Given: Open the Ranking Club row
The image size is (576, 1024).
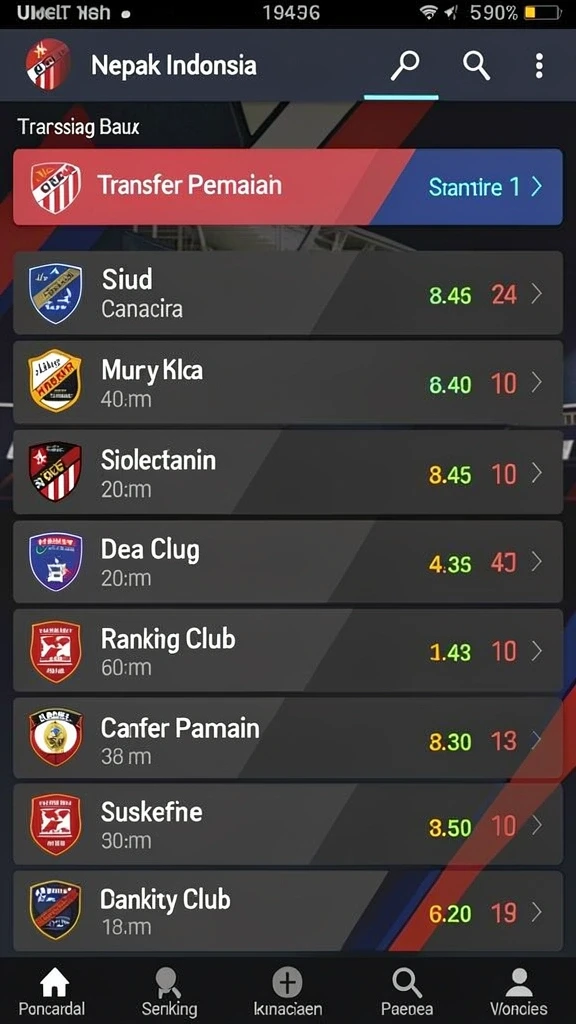Looking at the screenshot, I should pyautogui.click(x=288, y=650).
